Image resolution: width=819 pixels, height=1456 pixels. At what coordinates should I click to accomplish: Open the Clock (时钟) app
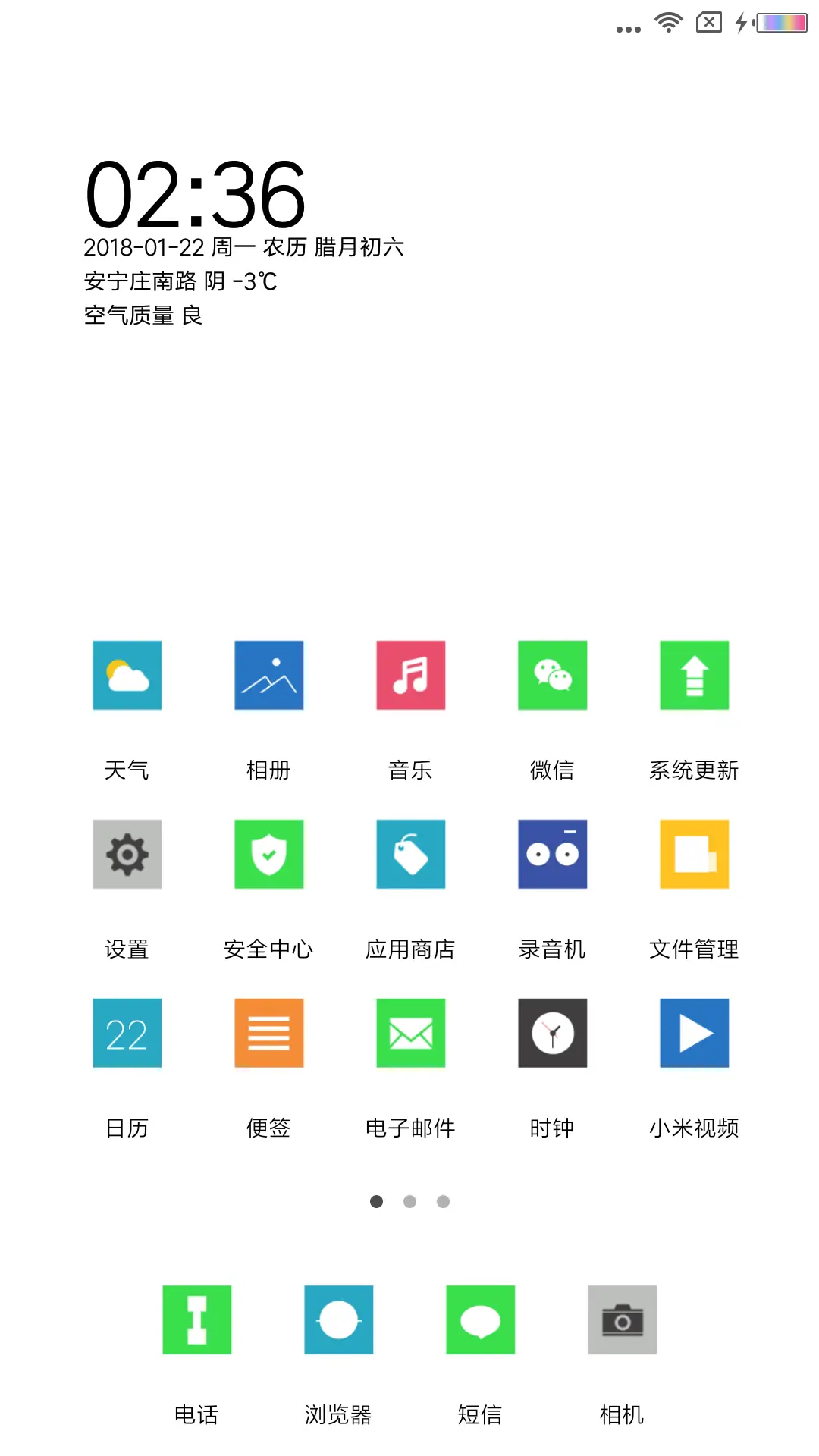pos(552,1033)
